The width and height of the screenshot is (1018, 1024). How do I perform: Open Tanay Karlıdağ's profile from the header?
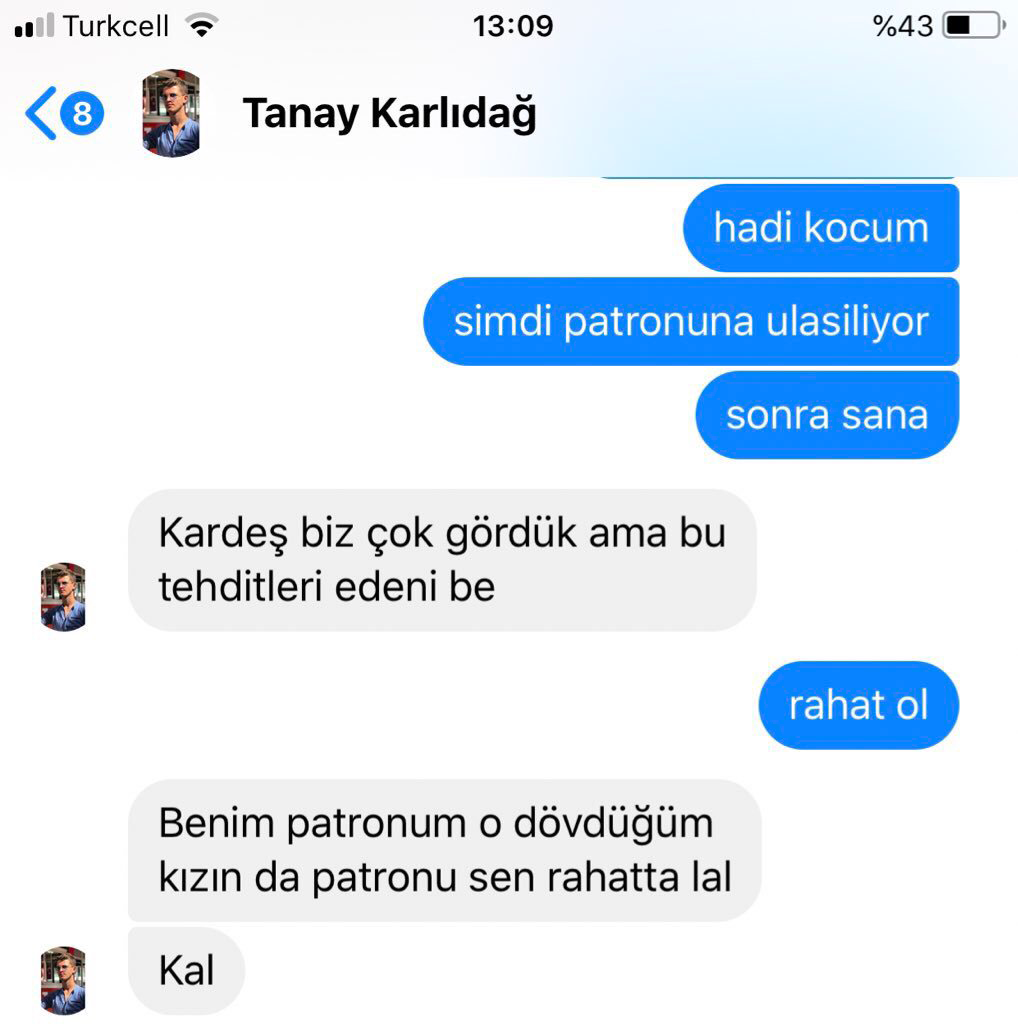click(x=389, y=114)
